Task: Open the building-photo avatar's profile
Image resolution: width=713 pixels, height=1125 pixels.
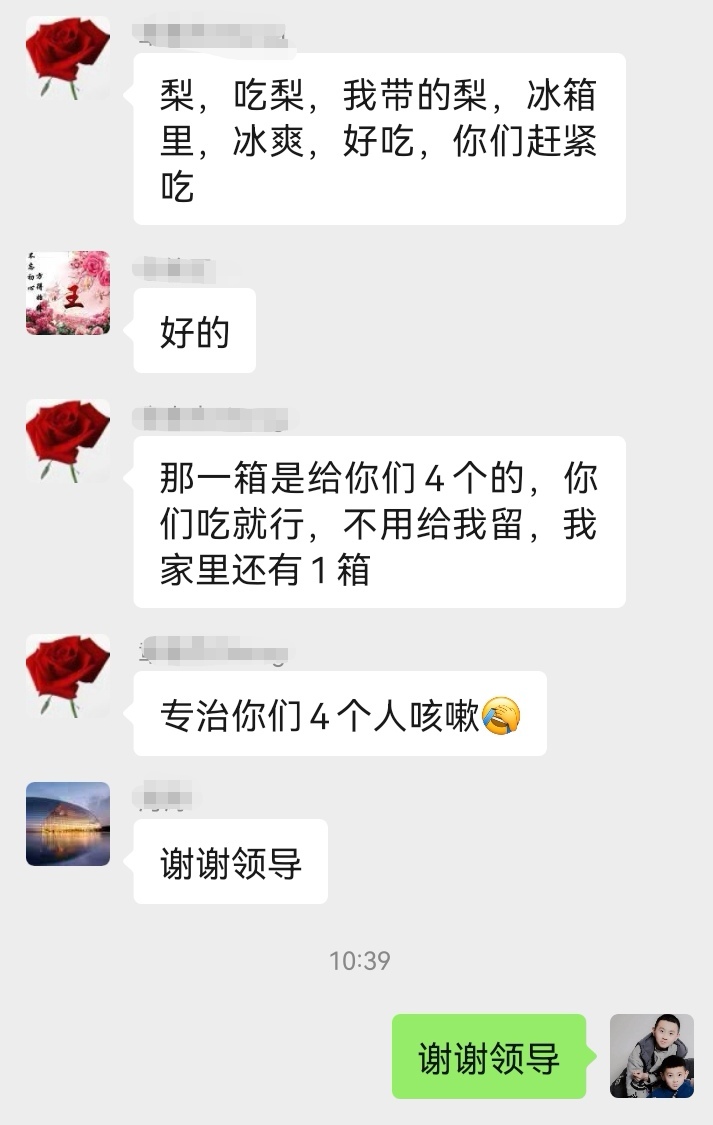Action: [68, 824]
